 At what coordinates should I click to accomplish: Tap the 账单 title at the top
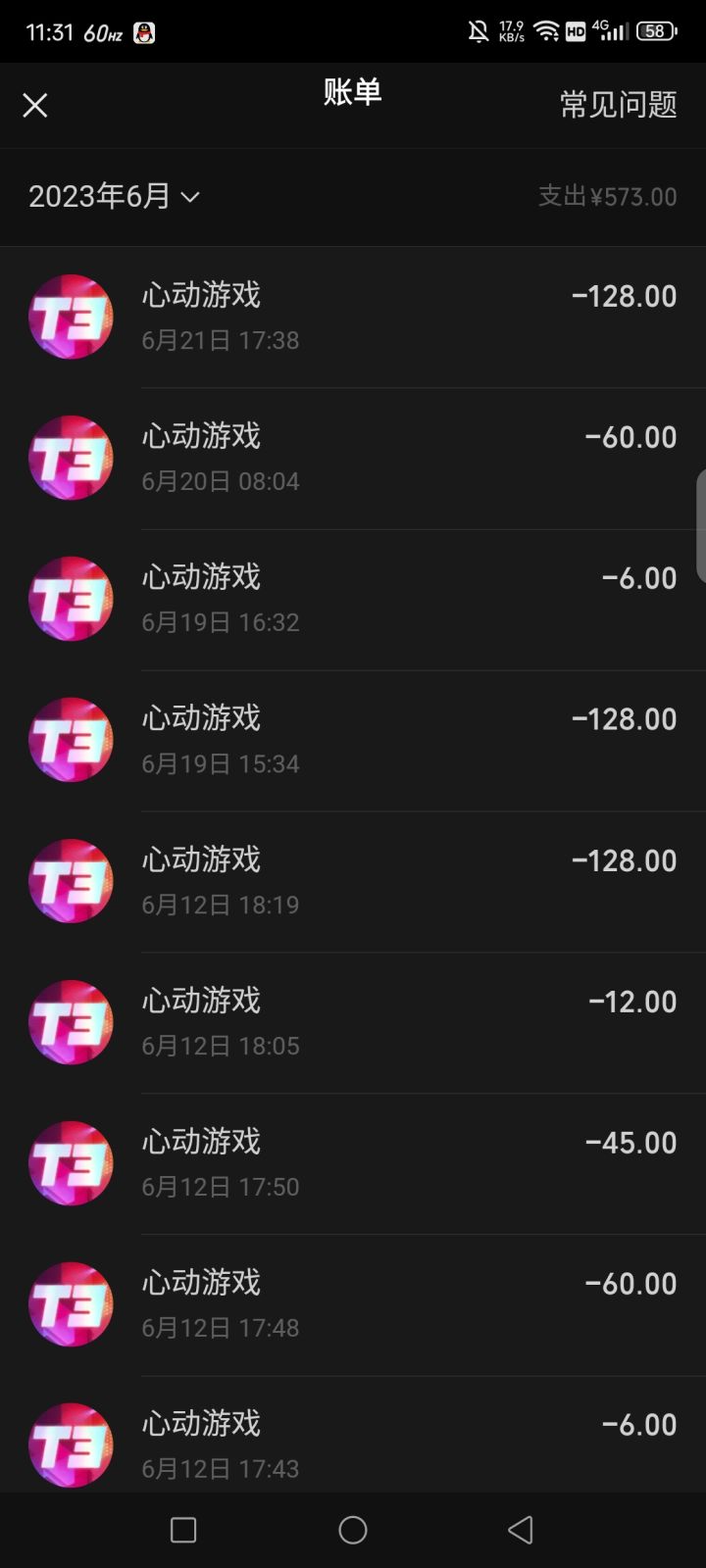click(353, 92)
